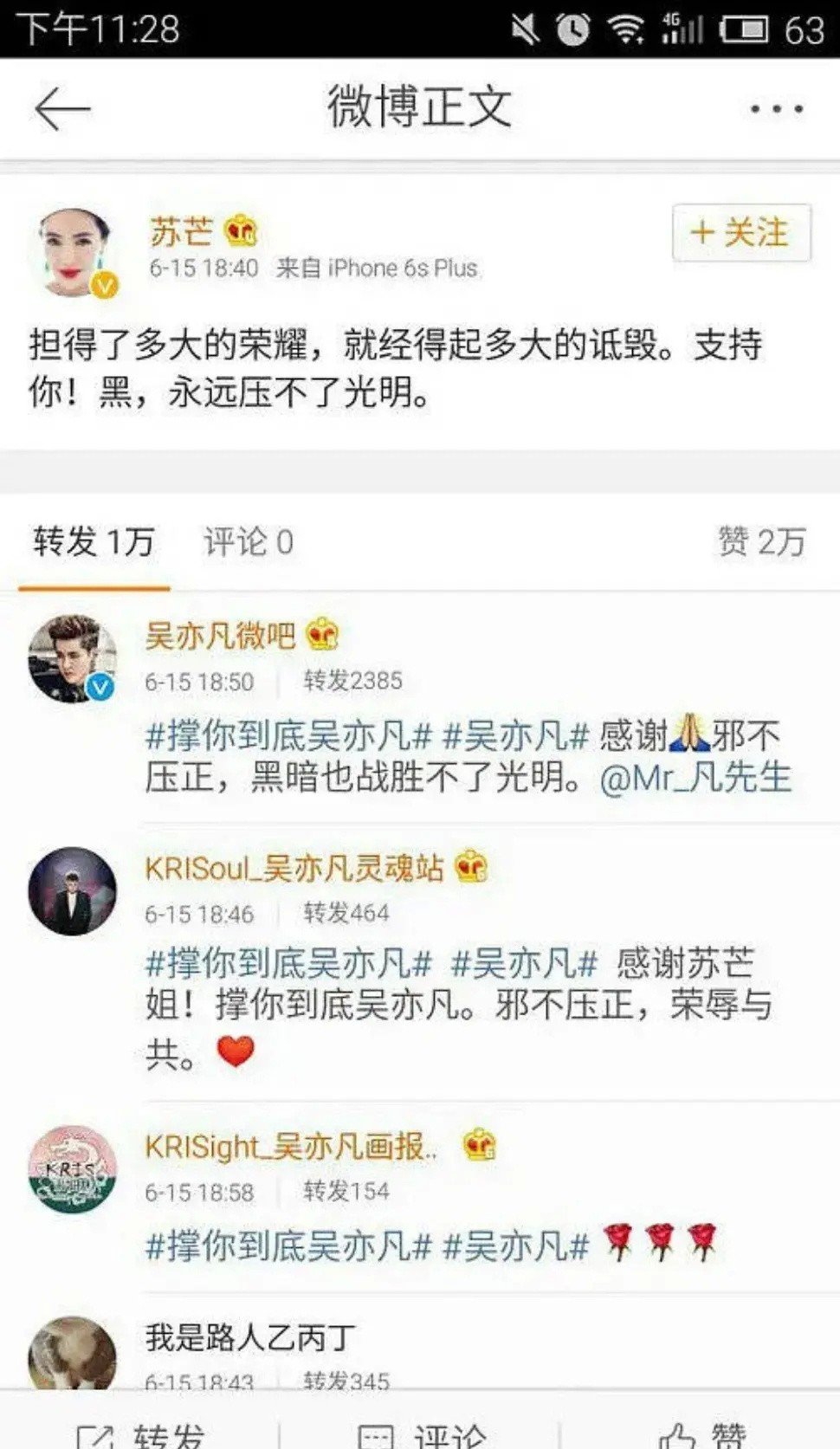Open the three-dot overflow menu
This screenshot has height=1449, width=840.
coord(776,109)
